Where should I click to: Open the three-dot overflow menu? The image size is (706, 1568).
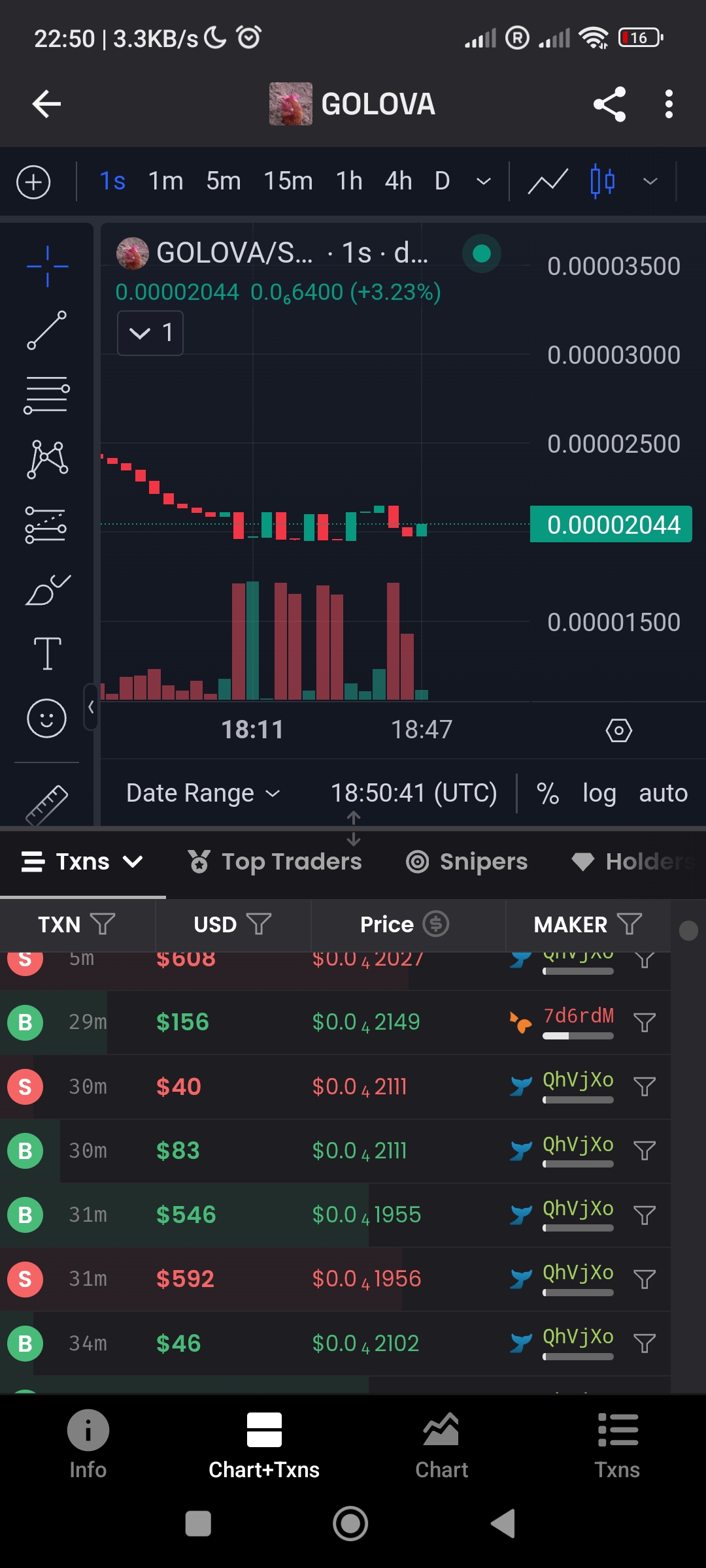coord(668,104)
